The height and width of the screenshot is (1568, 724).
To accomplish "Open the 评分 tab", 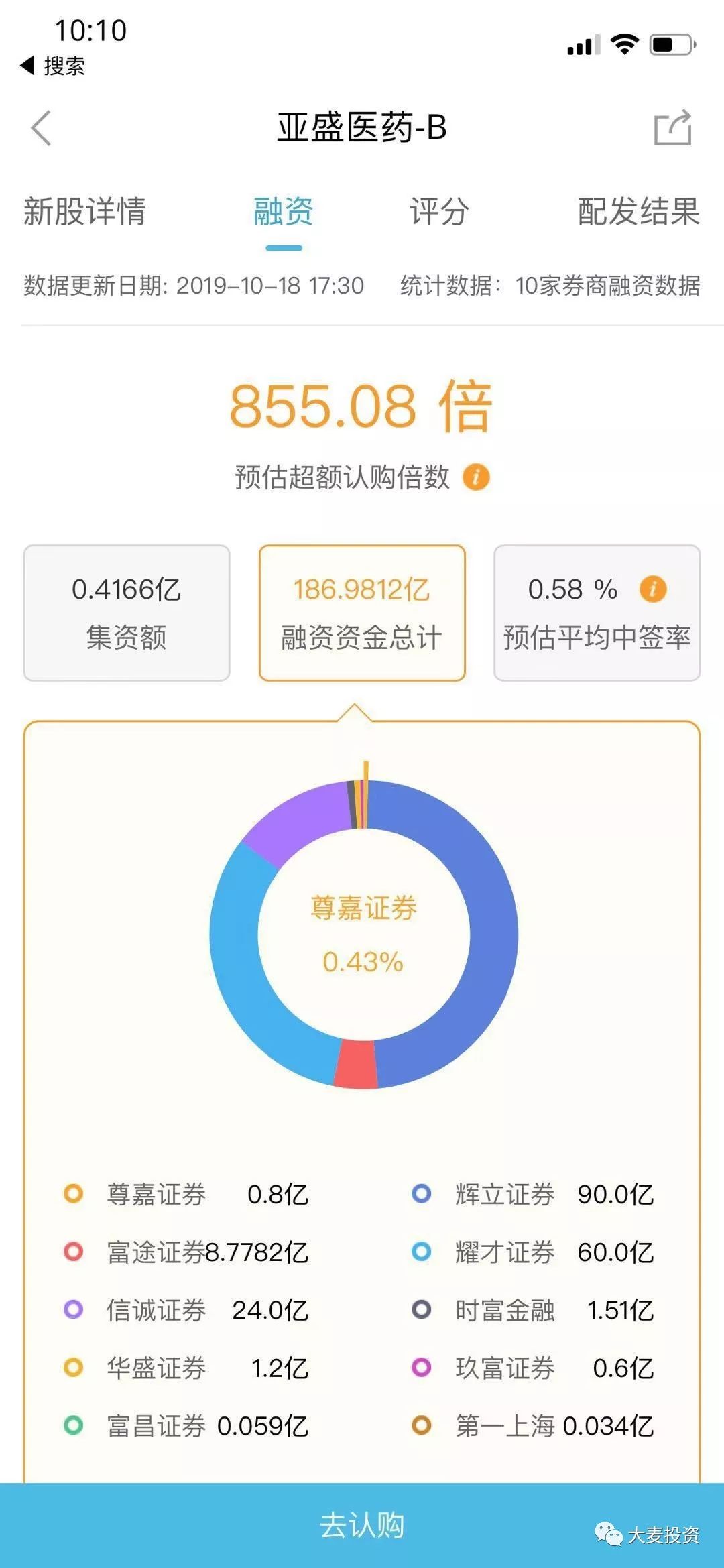I will click(439, 212).
